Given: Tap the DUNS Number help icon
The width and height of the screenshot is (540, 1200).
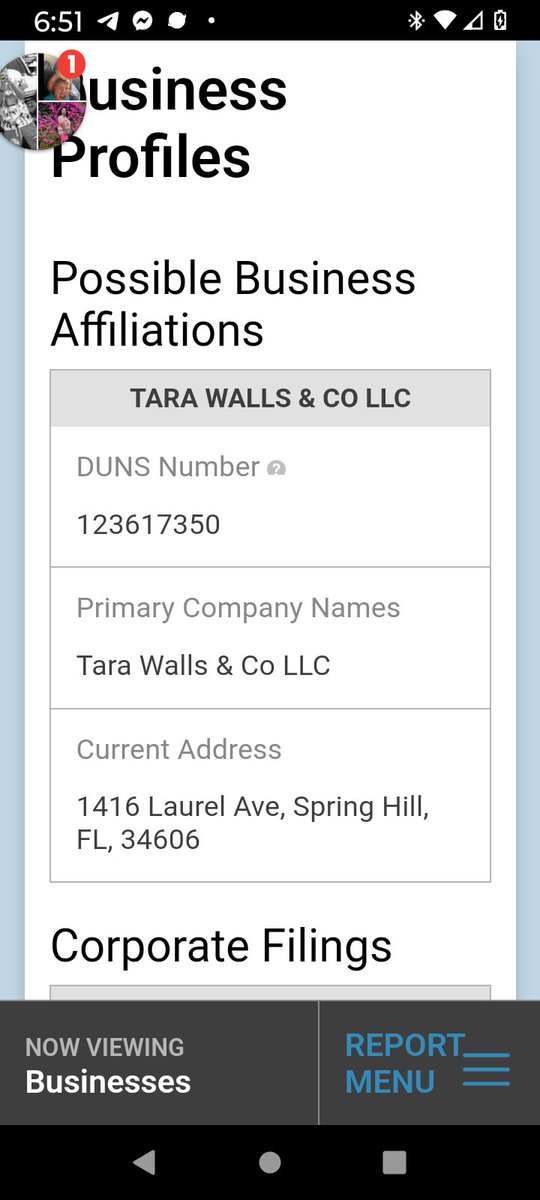Looking at the screenshot, I should pos(277,468).
